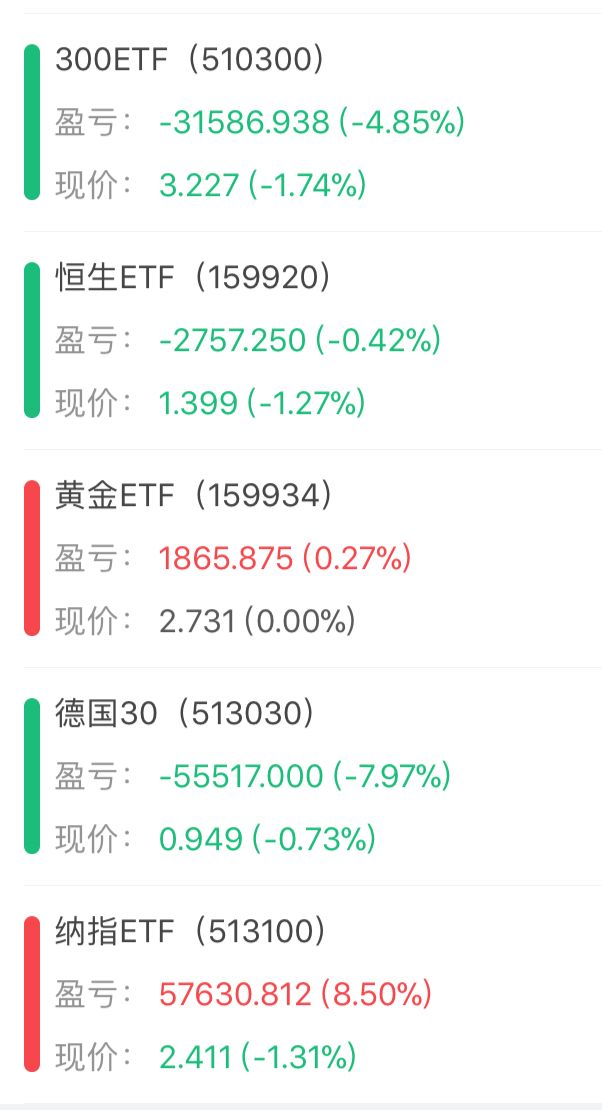The width and height of the screenshot is (602, 1110).
Task: Open the 恒生ETF (159920) holding
Action: click(x=301, y=341)
